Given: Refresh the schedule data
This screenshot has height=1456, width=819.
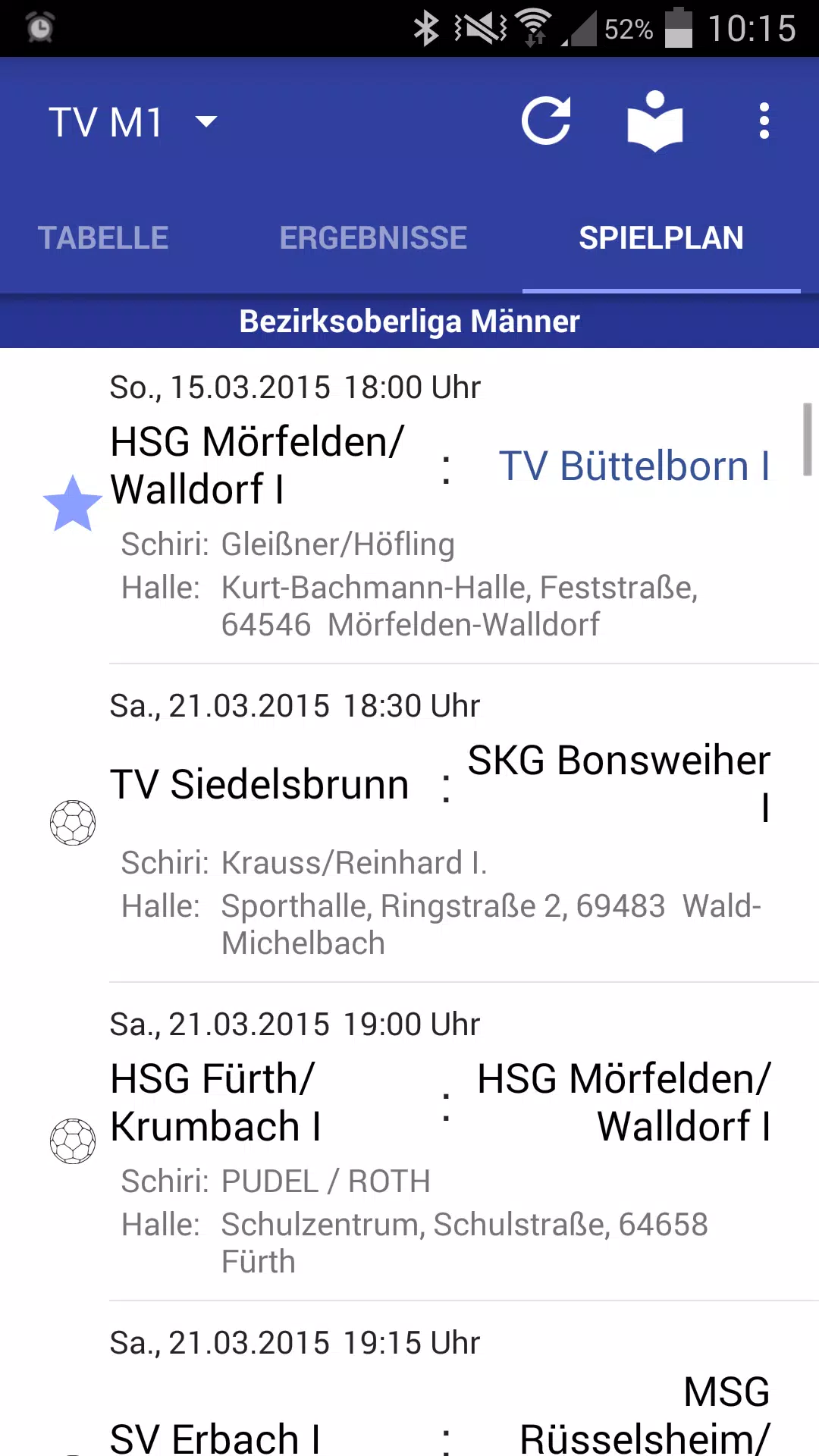Looking at the screenshot, I should [546, 121].
